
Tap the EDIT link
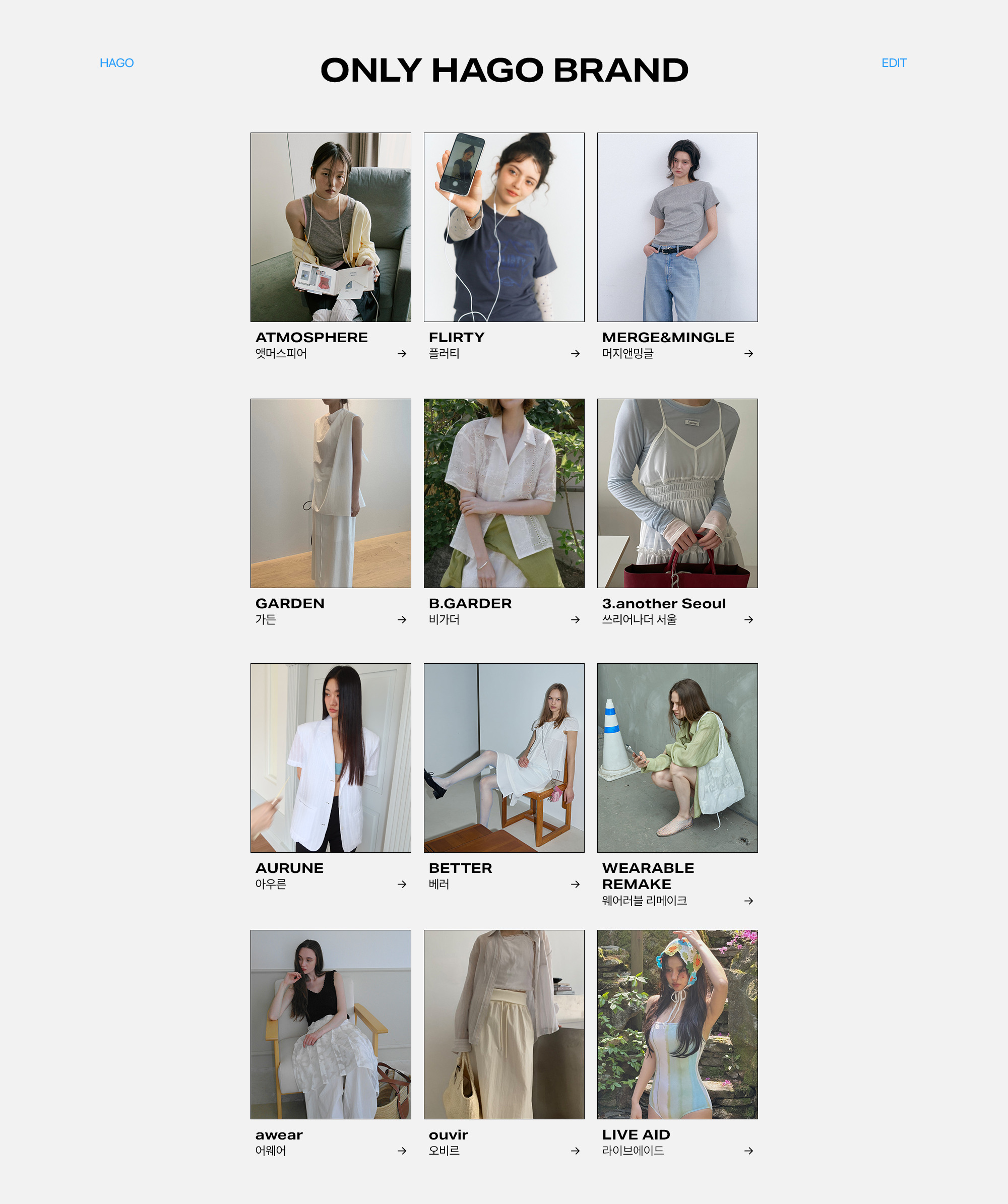[x=893, y=63]
